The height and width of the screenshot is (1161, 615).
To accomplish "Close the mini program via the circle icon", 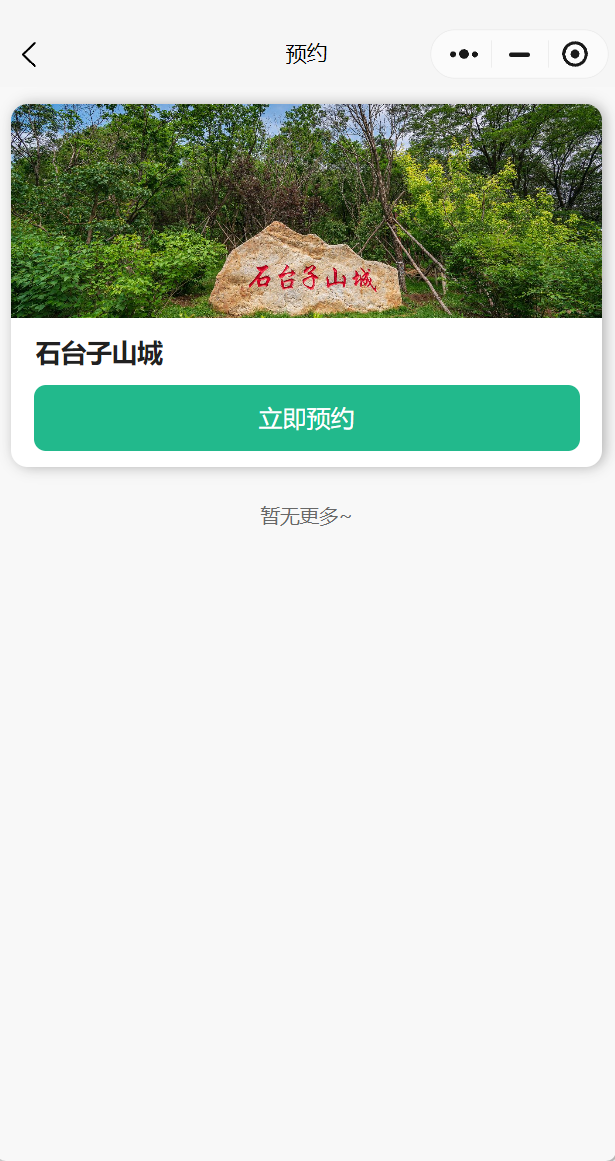I will coord(575,55).
